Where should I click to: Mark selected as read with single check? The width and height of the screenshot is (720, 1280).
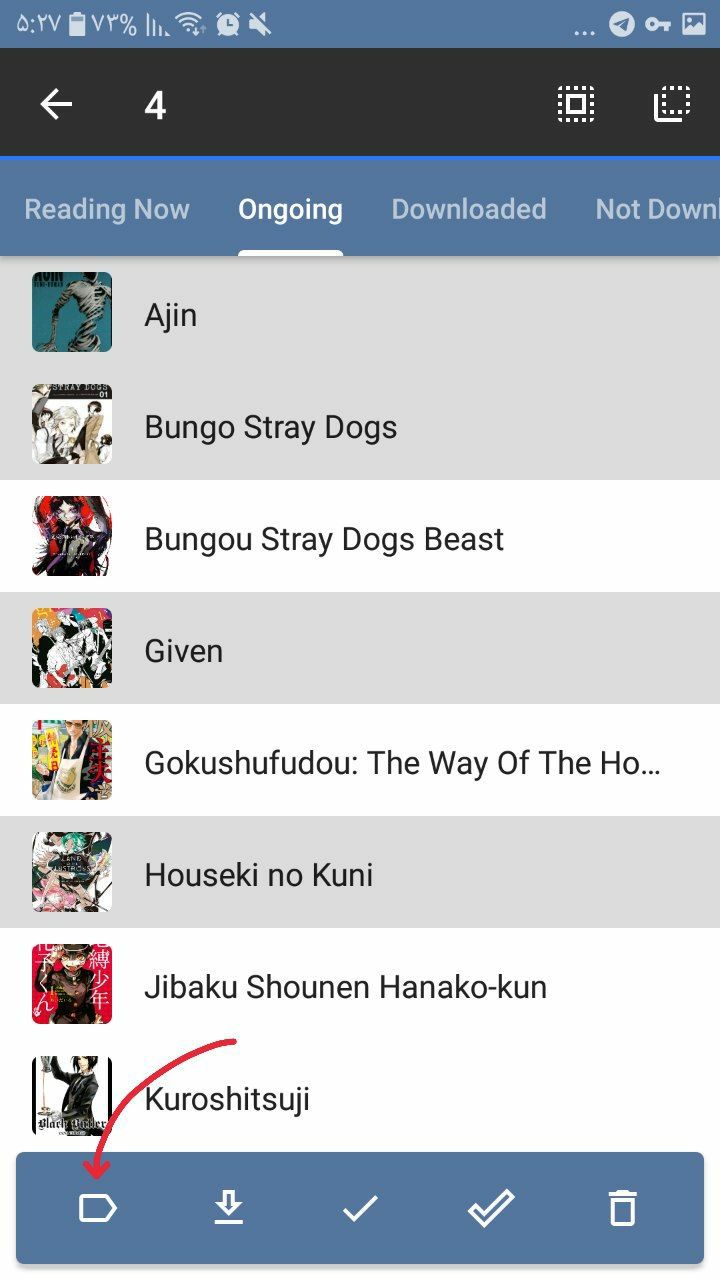click(x=360, y=1209)
